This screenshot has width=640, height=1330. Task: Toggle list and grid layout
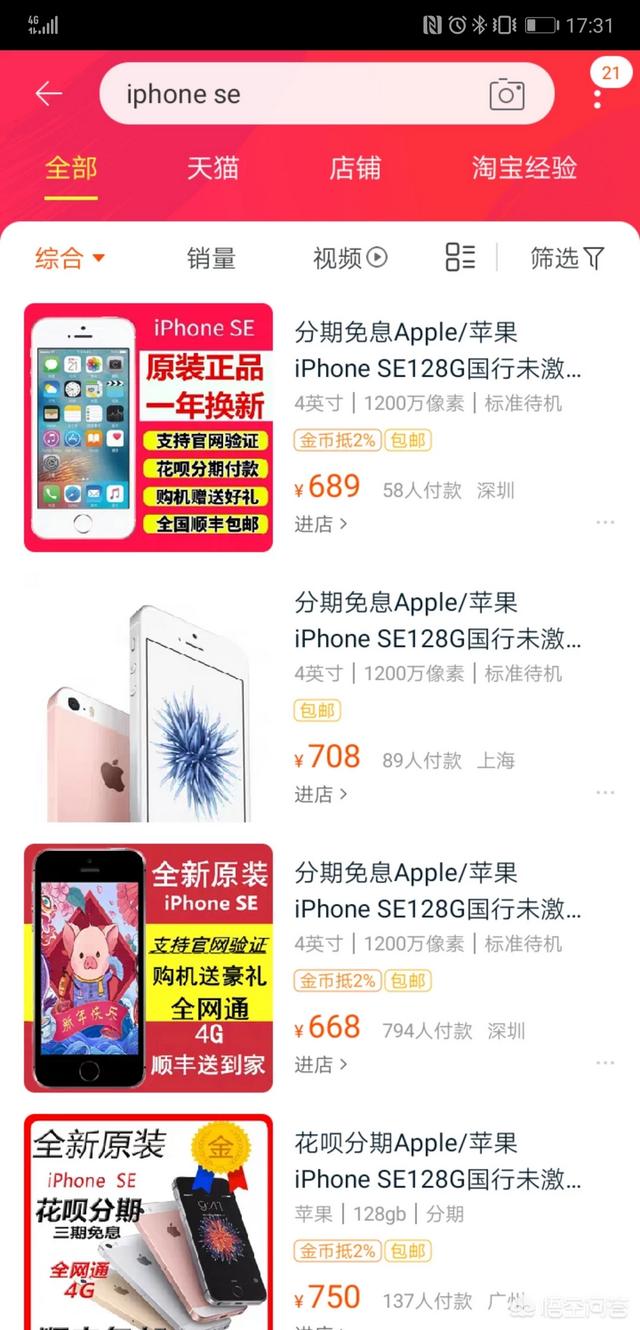(460, 257)
